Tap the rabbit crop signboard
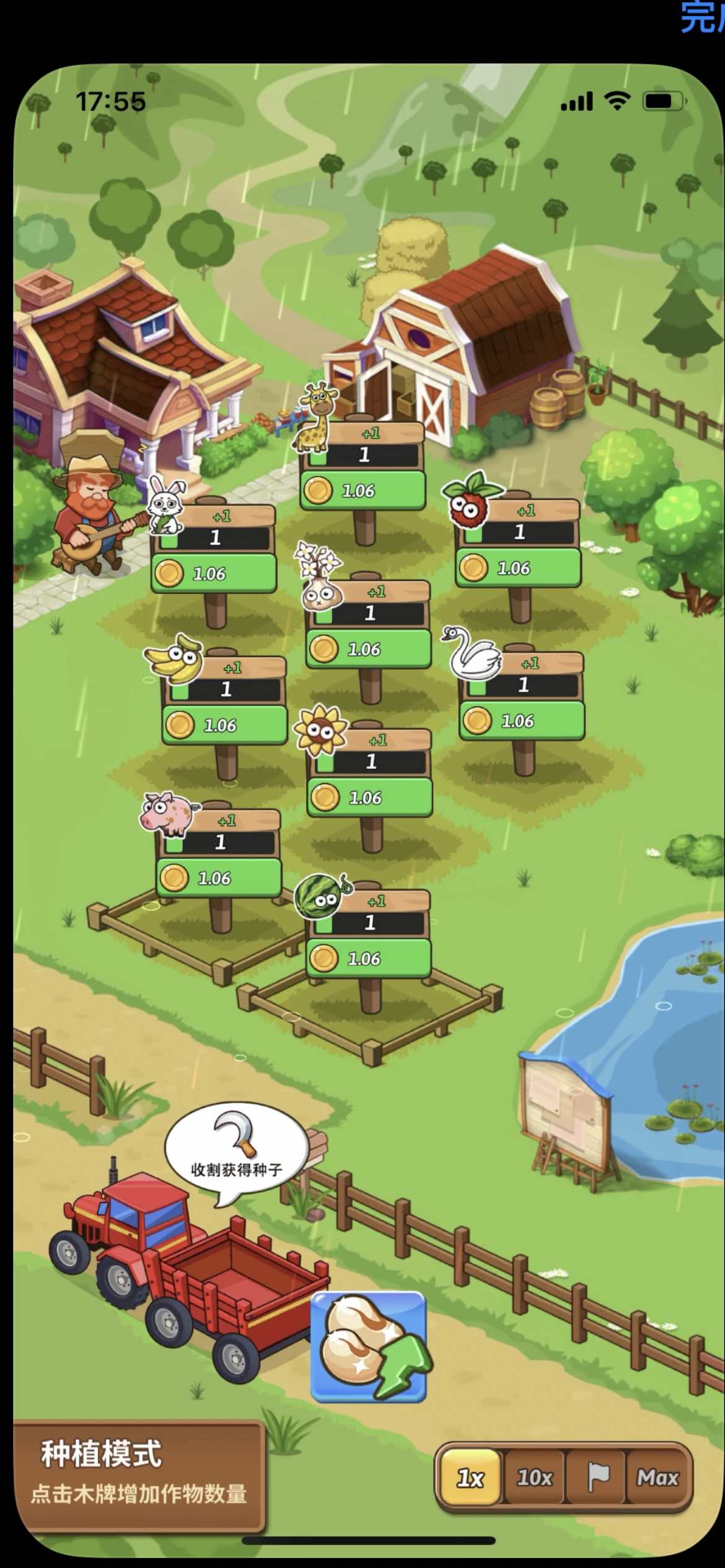The height and width of the screenshot is (1568, 725). [x=213, y=549]
